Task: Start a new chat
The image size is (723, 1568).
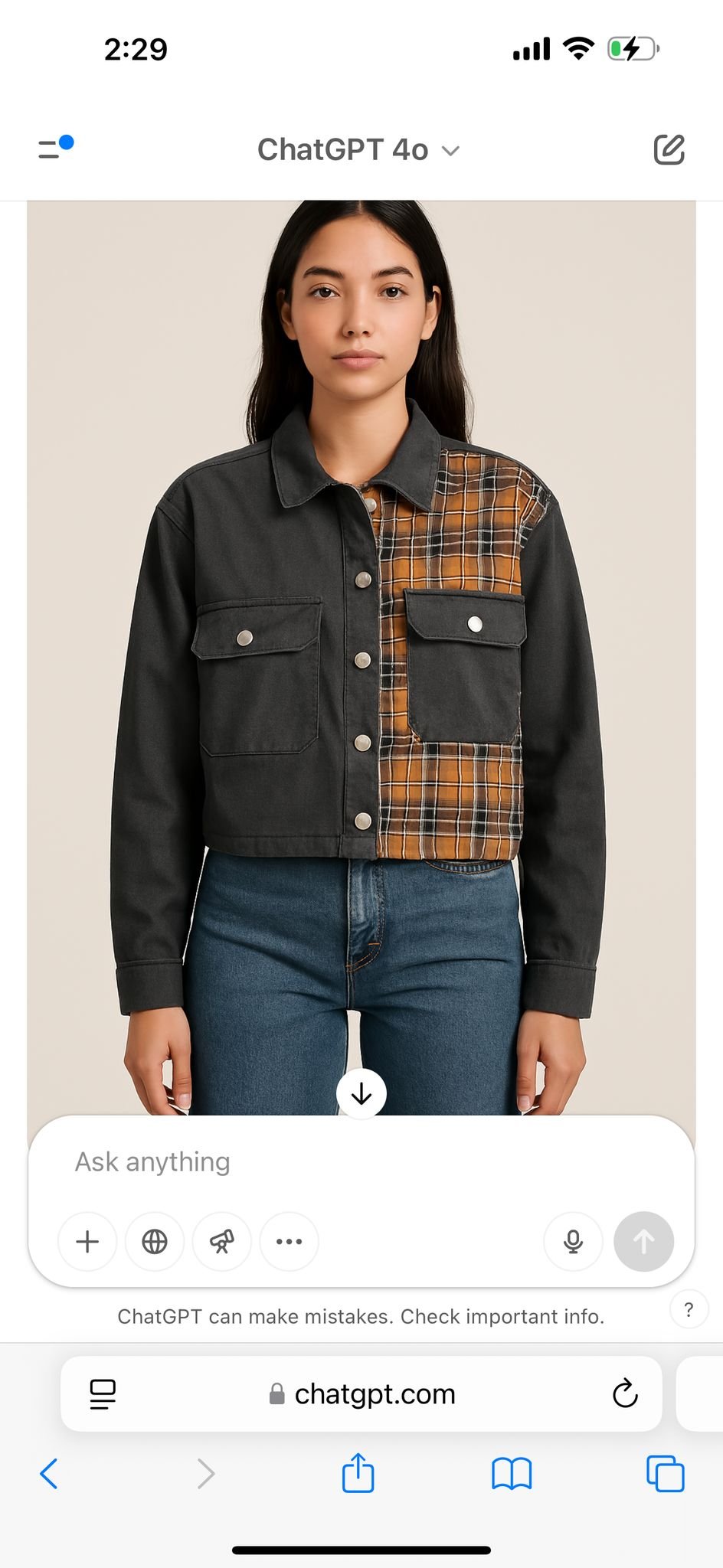Action: [x=669, y=149]
